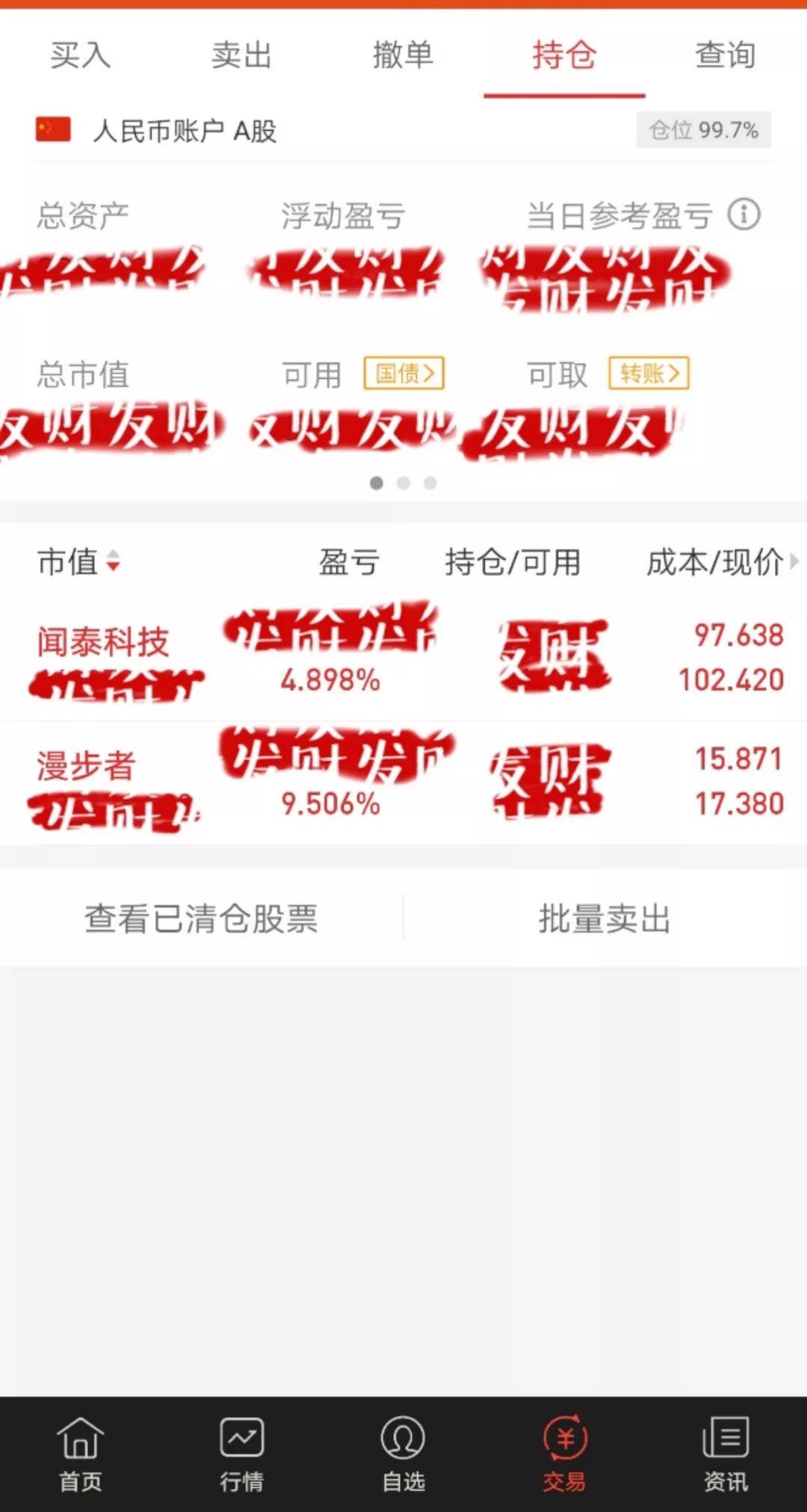Viewport: 807px width, 1512px height.
Task: Go to the 首页 tab
Action: tap(81, 1454)
